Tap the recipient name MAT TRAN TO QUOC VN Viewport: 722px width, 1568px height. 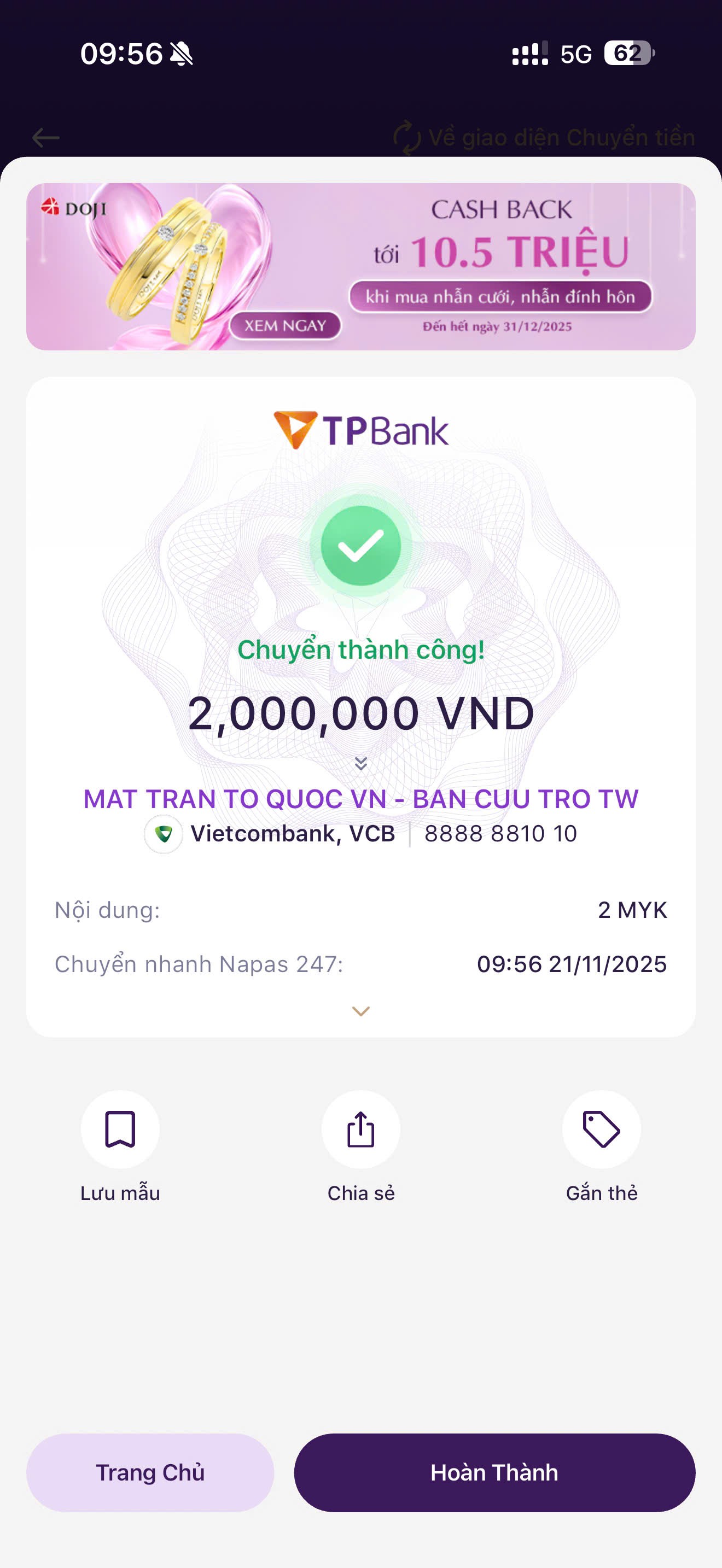(360, 799)
